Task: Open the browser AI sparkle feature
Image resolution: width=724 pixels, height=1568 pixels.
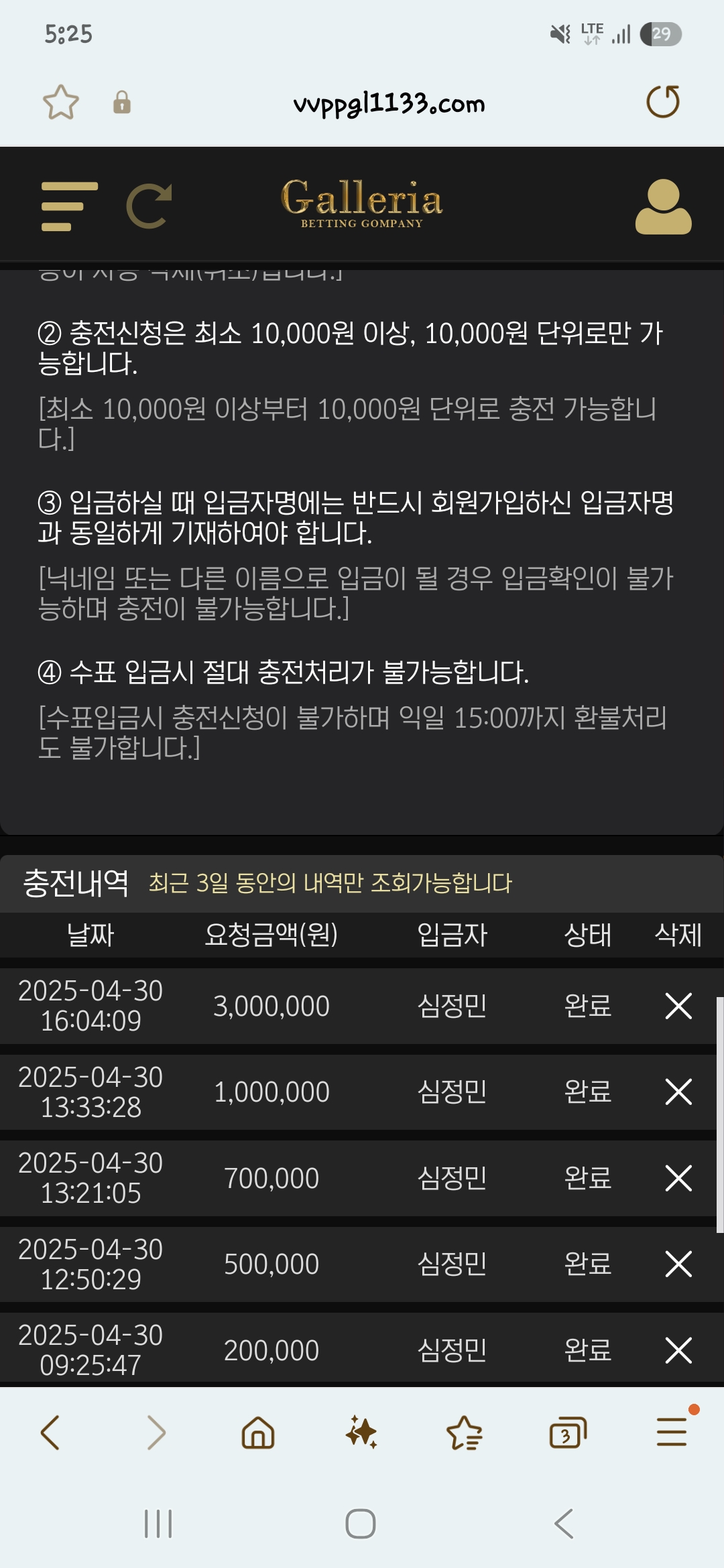Action: pyautogui.click(x=361, y=1433)
